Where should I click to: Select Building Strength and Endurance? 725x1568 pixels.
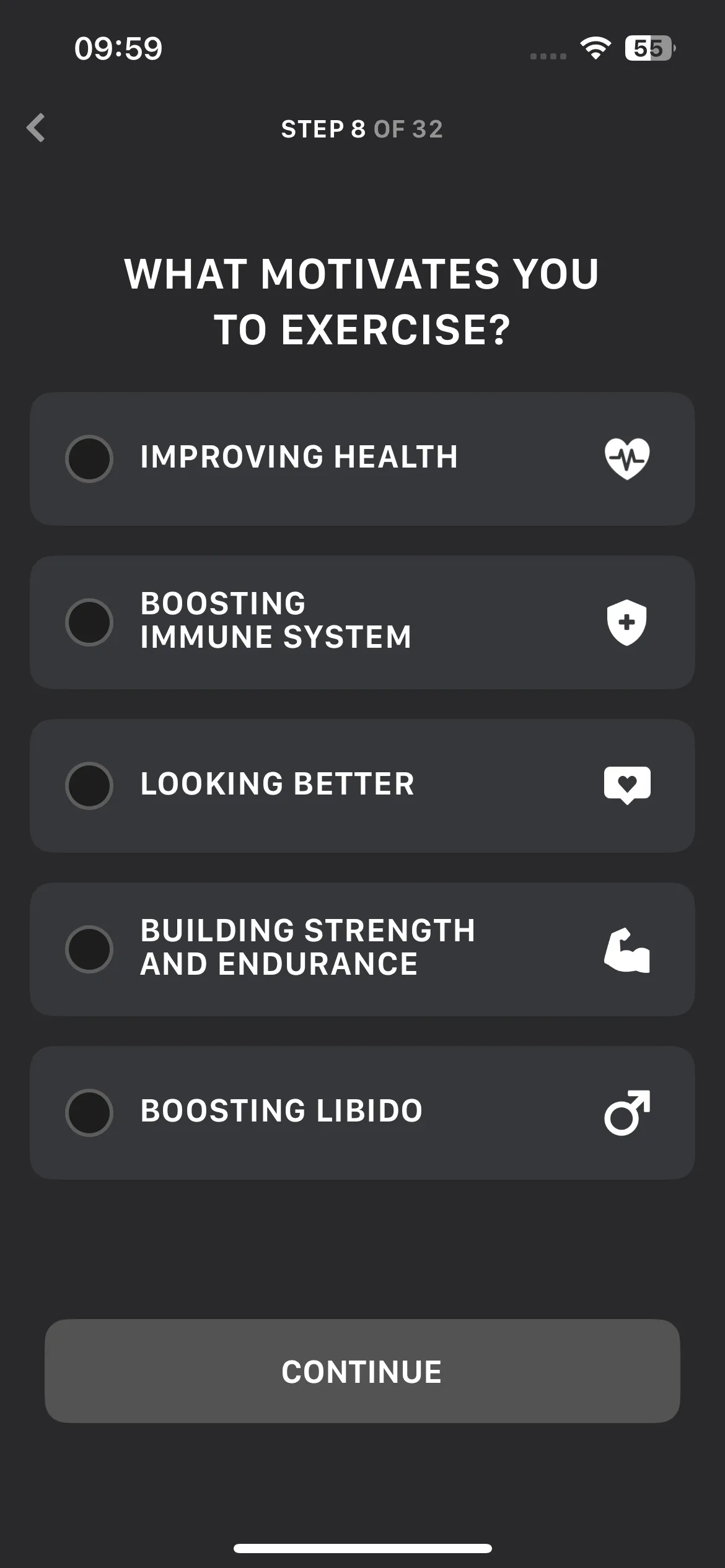coord(362,949)
